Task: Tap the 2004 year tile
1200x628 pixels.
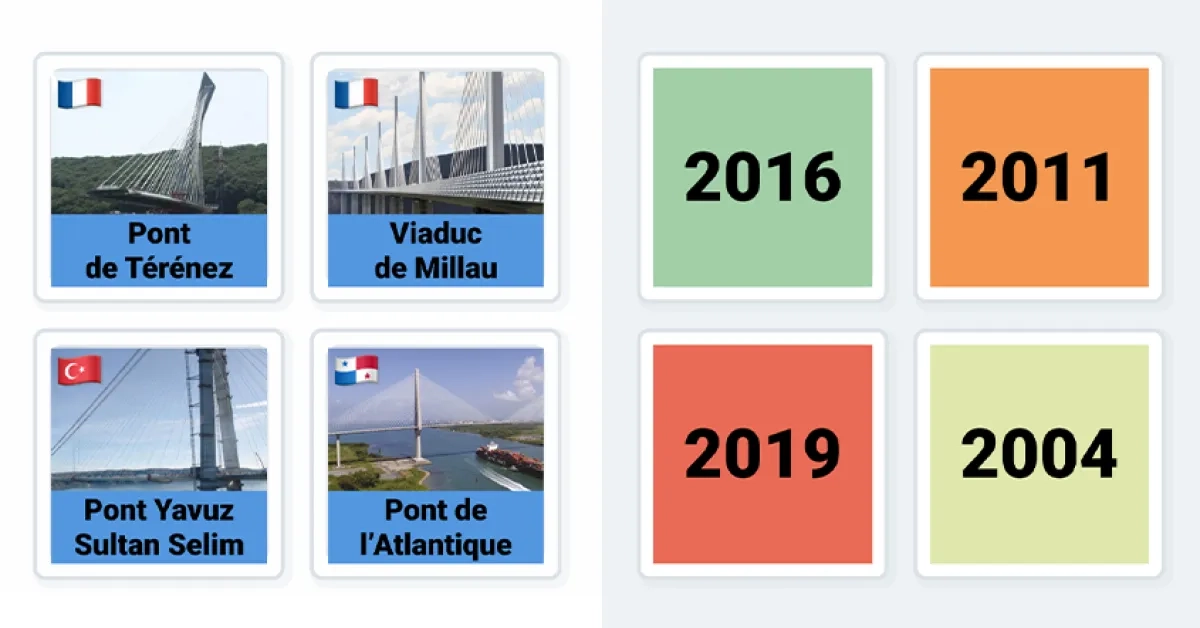Action: point(1039,455)
